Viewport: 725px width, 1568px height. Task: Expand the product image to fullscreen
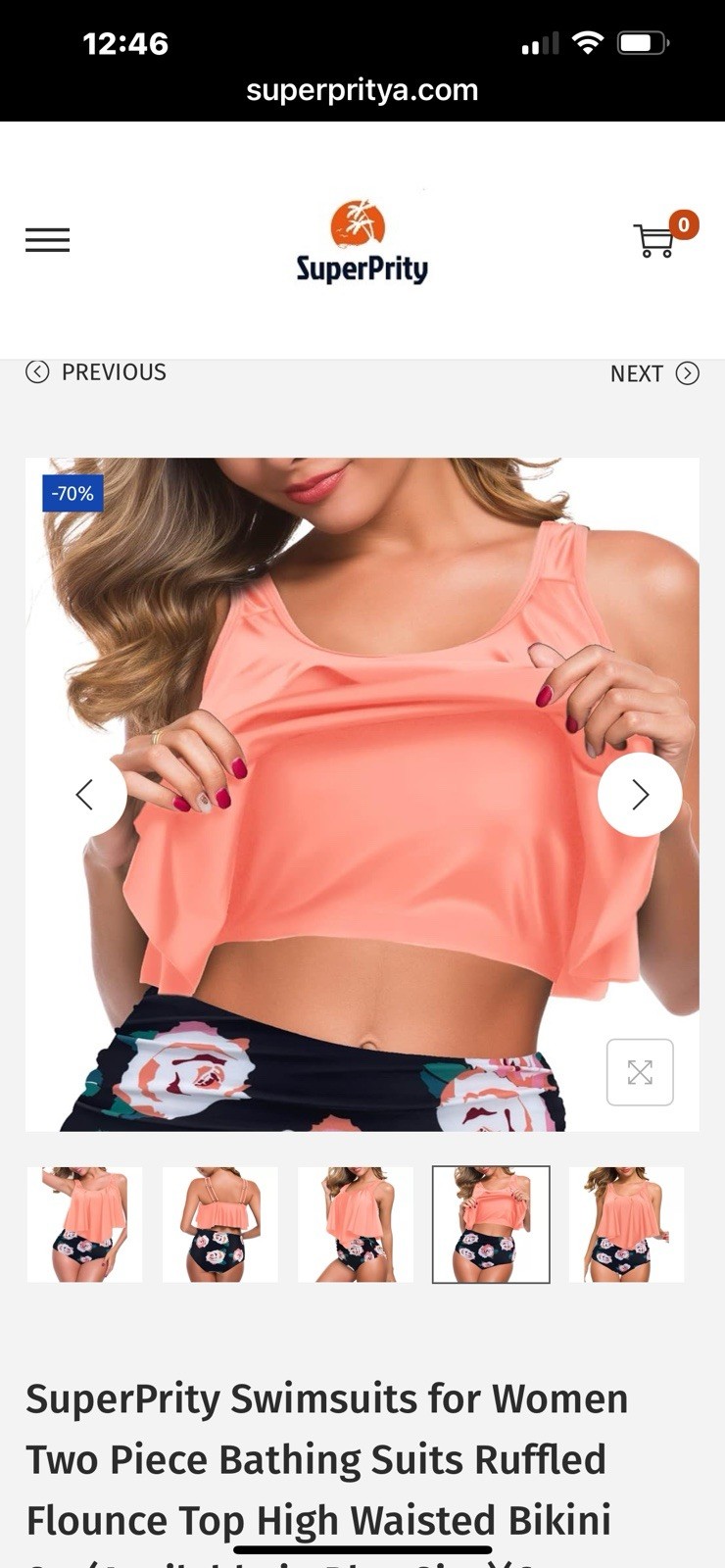(x=640, y=1072)
